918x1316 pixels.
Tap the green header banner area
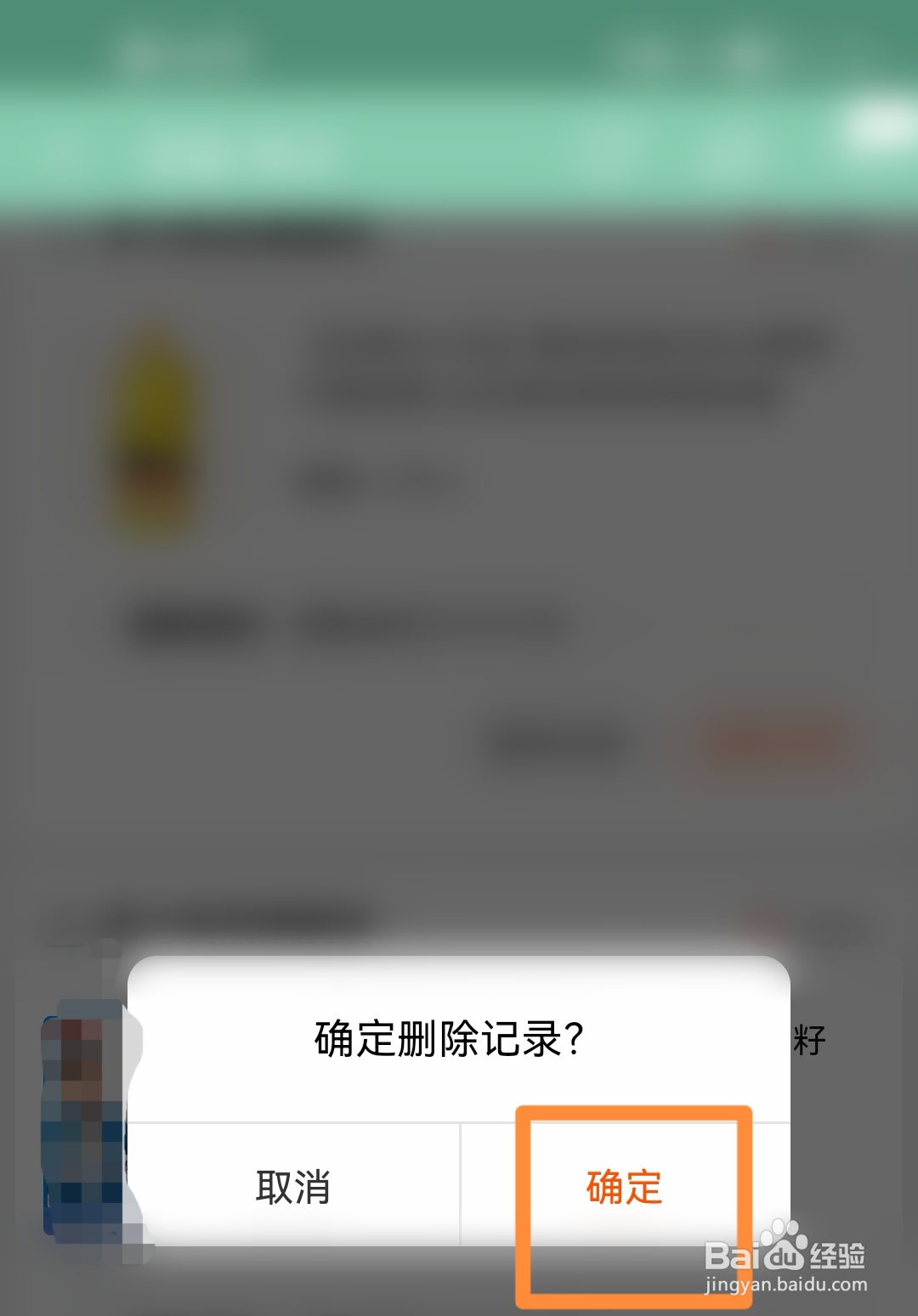coord(459,93)
